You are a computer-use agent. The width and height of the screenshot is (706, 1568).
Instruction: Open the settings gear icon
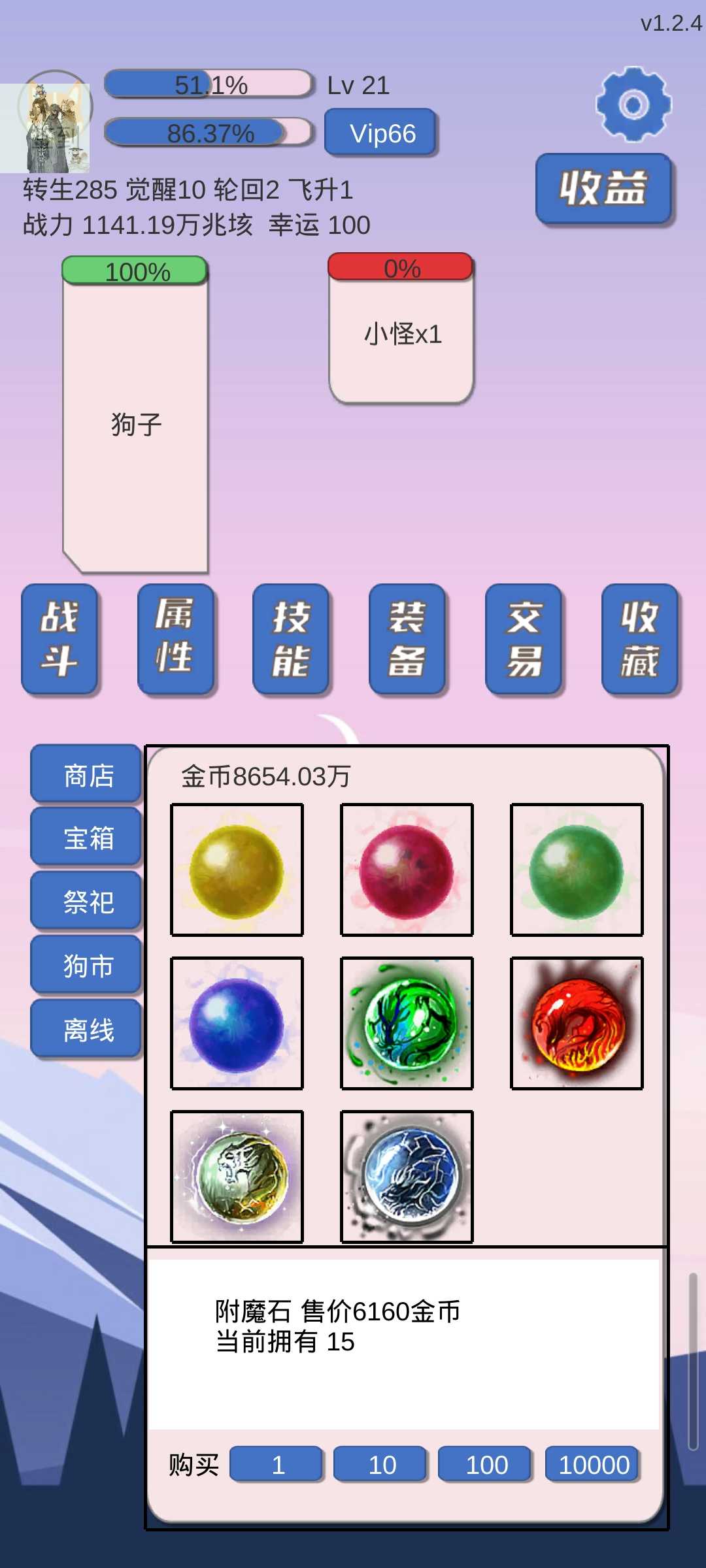click(633, 105)
